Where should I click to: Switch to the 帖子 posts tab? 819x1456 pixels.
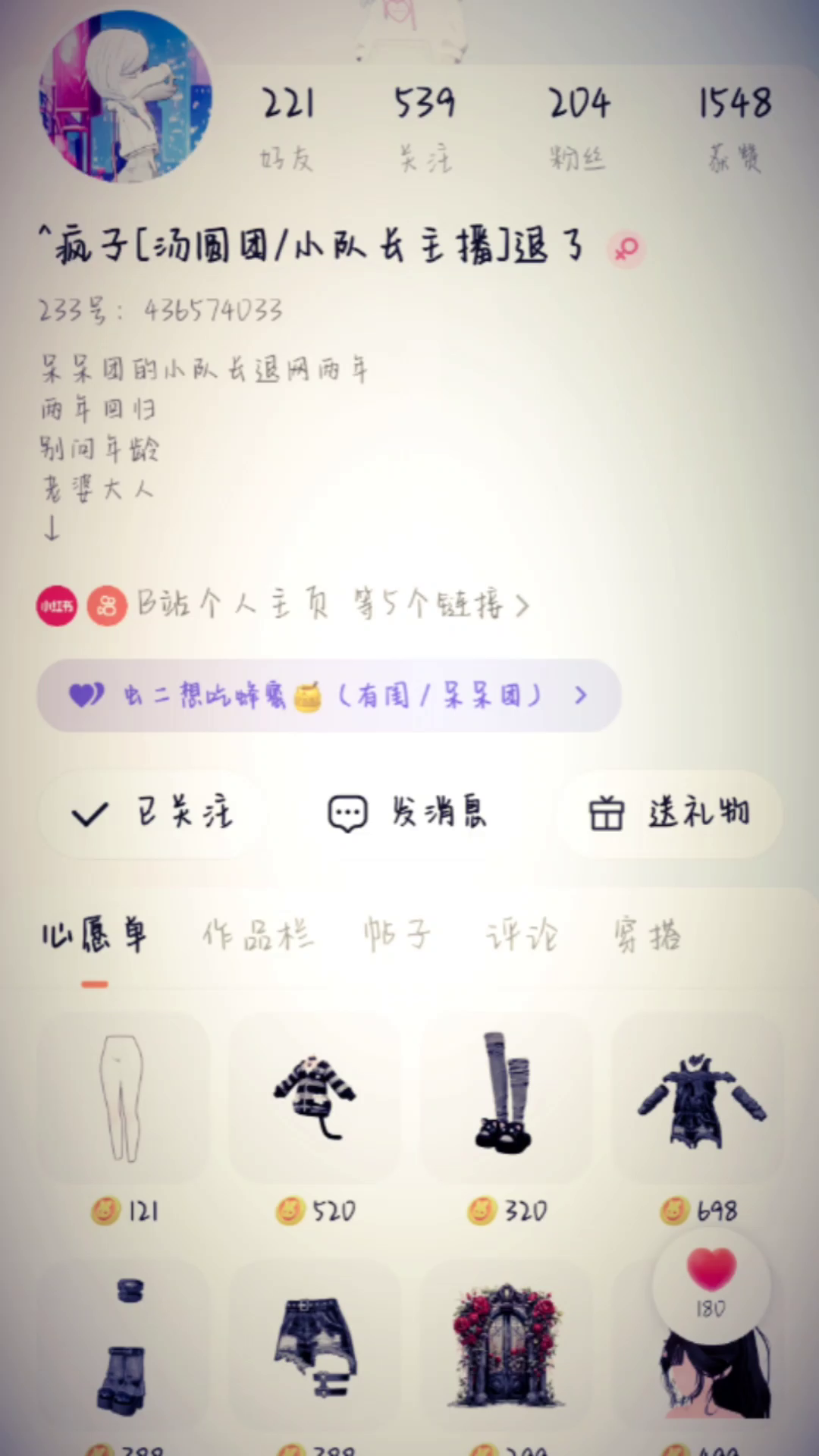397,937
